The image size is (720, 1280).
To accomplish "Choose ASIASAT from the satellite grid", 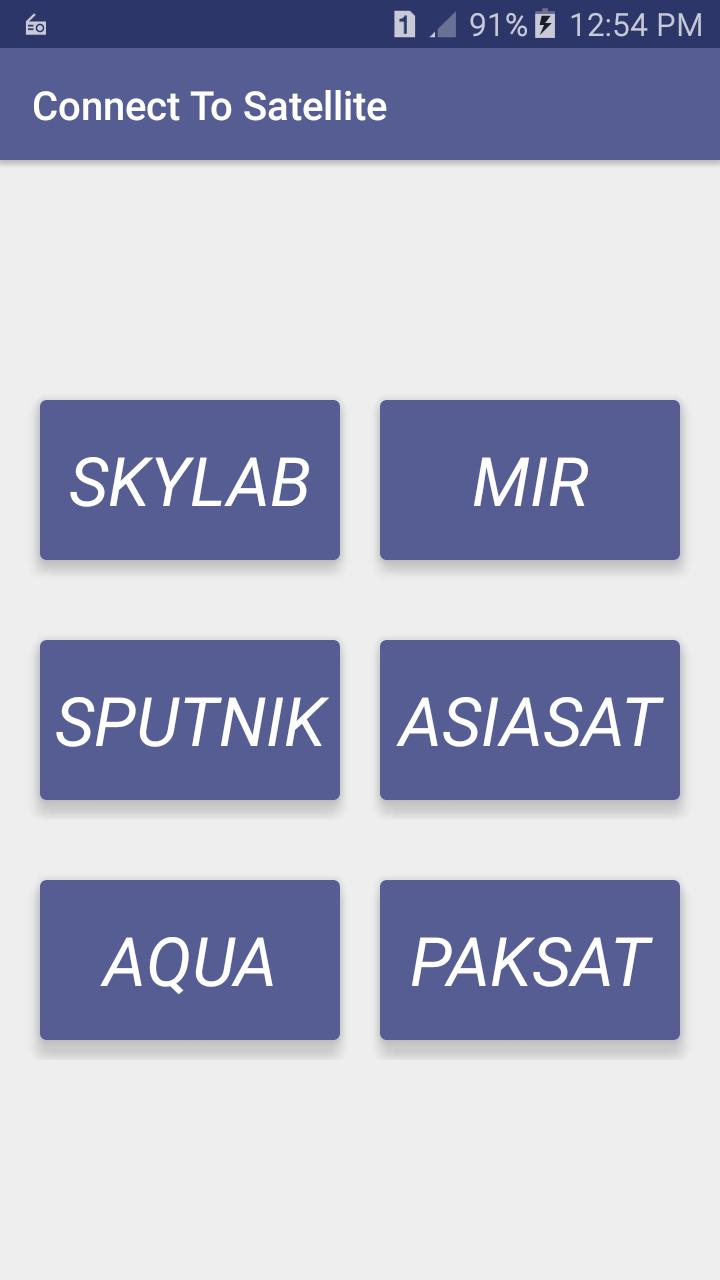I will pyautogui.click(x=530, y=720).
